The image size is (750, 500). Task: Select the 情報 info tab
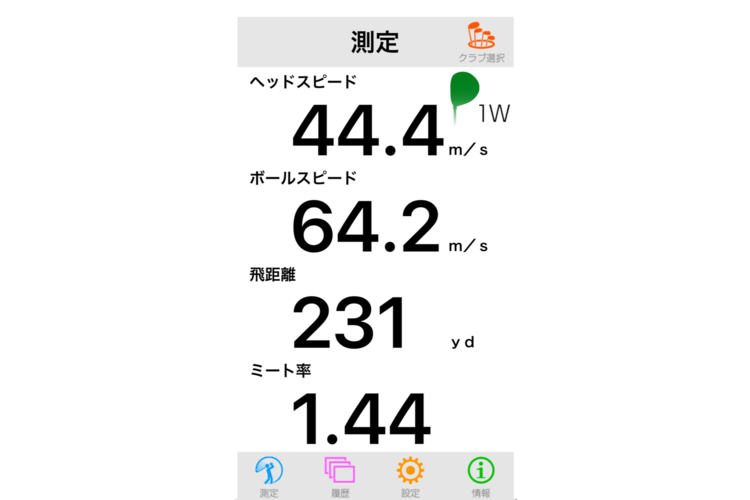click(481, 475)
